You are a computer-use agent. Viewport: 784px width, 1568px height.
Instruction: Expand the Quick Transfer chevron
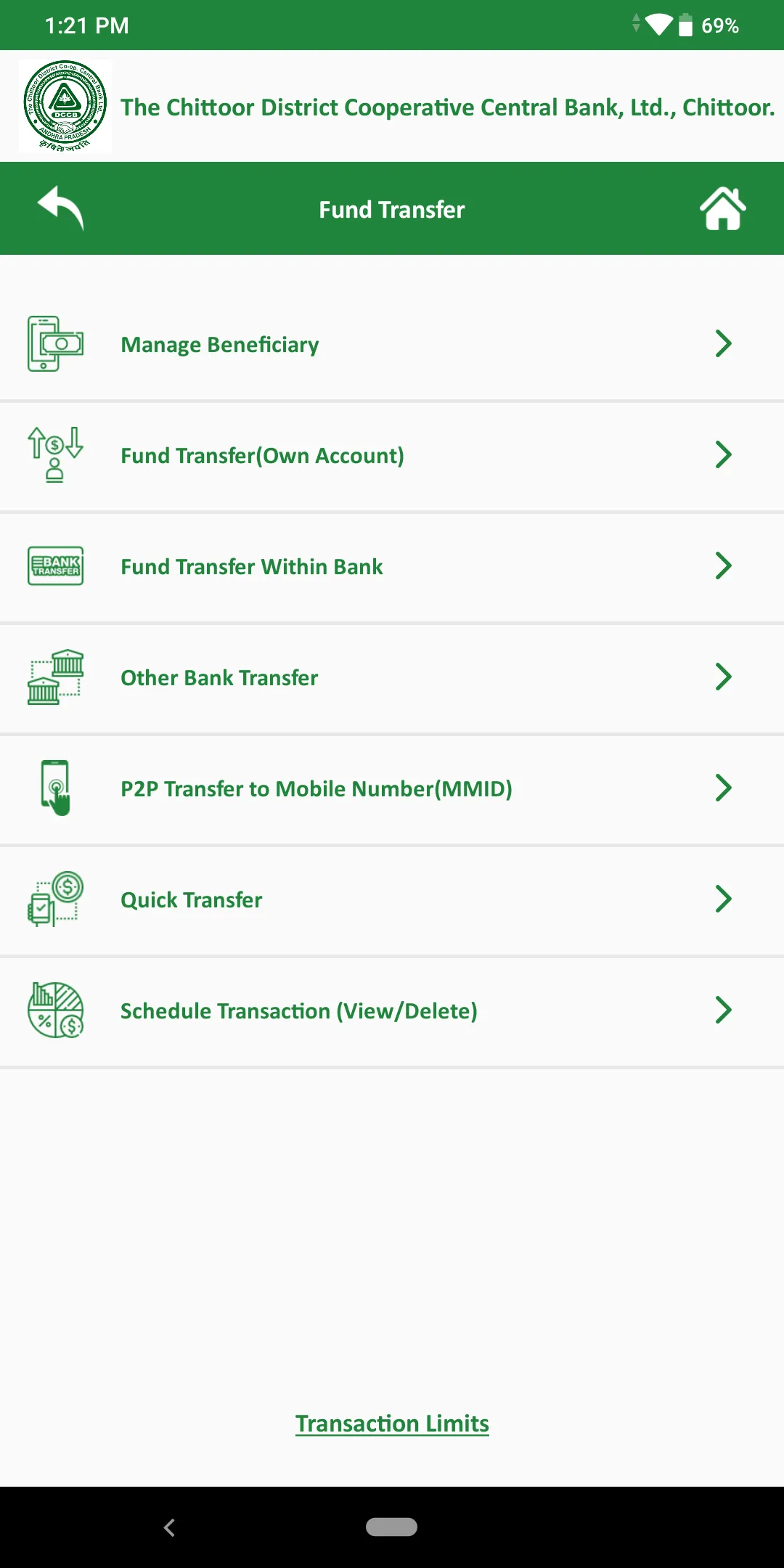tap(723, 899)
